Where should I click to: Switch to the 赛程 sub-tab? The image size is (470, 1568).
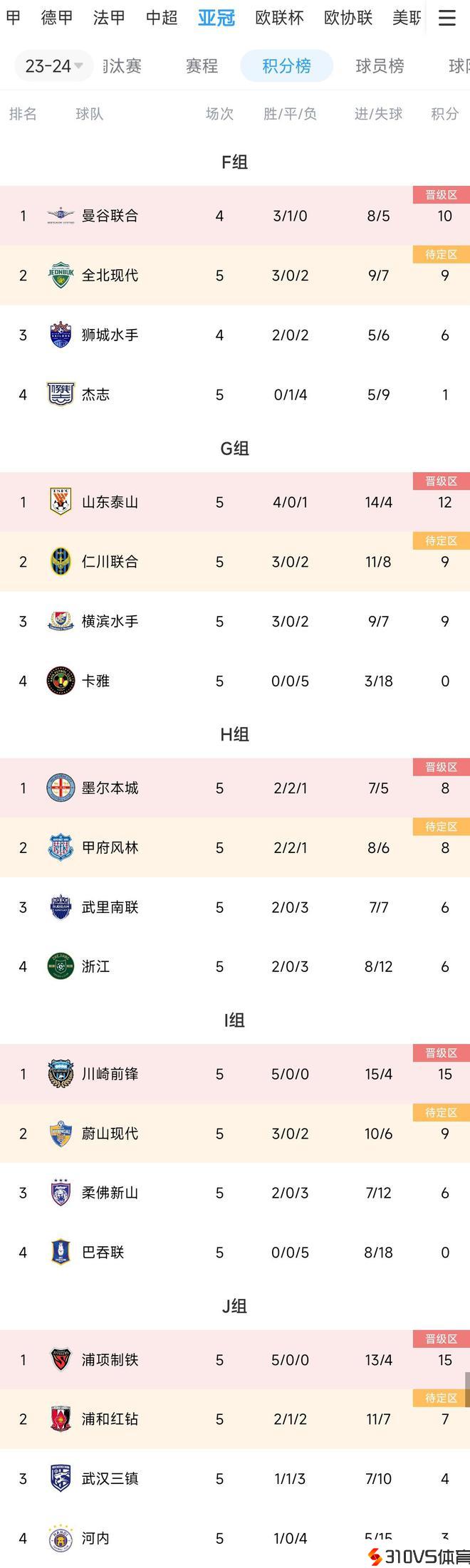(x=202, y=66)
